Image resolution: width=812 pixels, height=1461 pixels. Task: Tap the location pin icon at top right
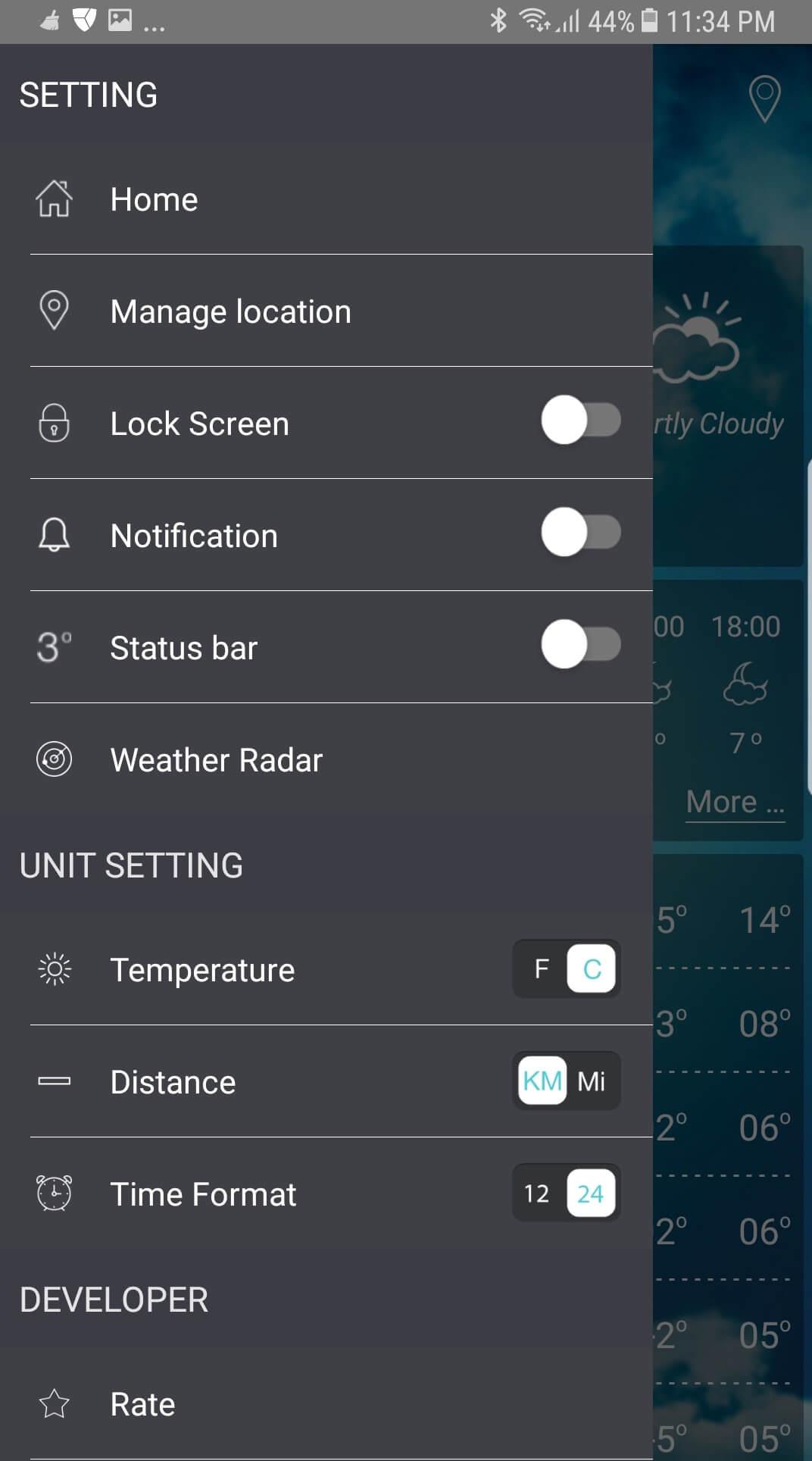(x=764, y=99)
